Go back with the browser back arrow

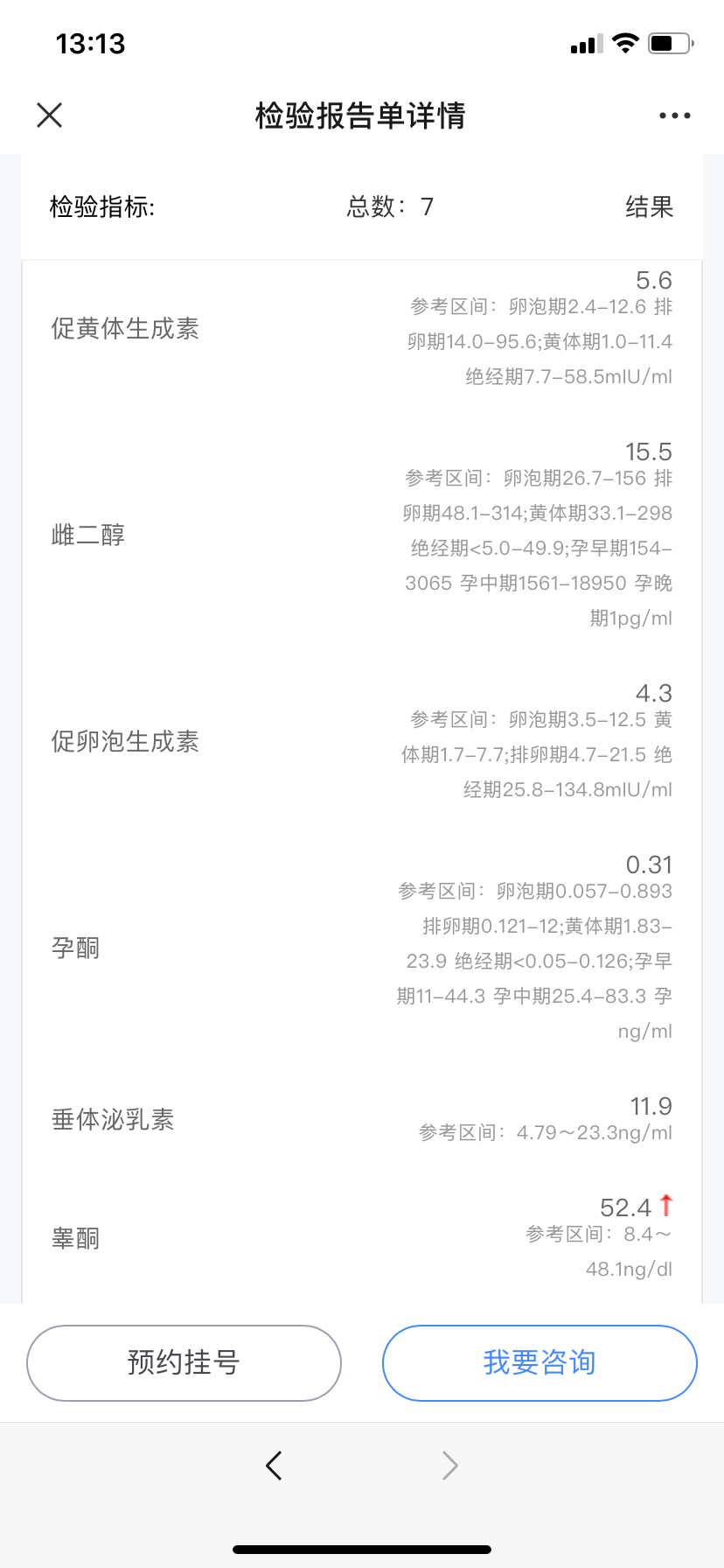pos(274,1465)
